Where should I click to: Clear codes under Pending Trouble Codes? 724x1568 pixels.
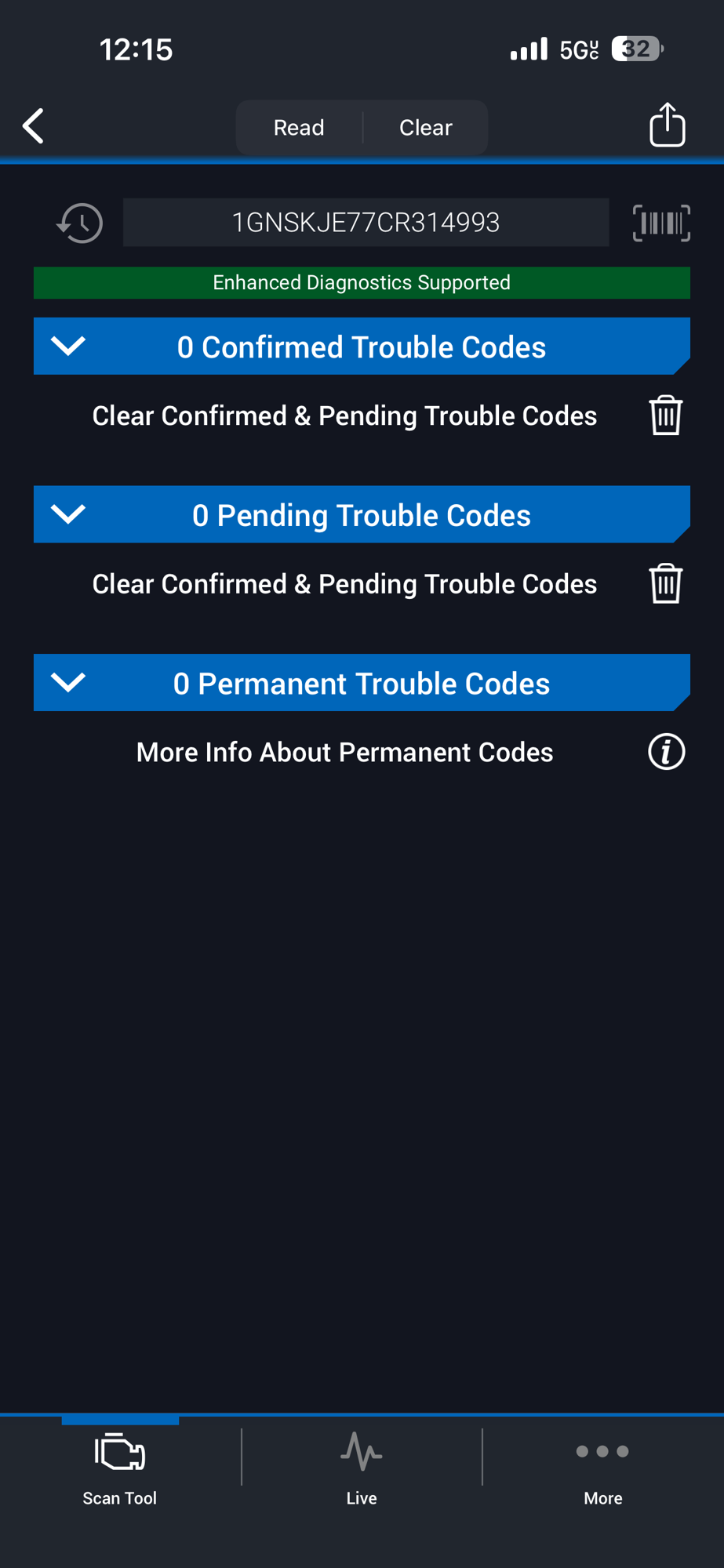[x=666, y=584]
